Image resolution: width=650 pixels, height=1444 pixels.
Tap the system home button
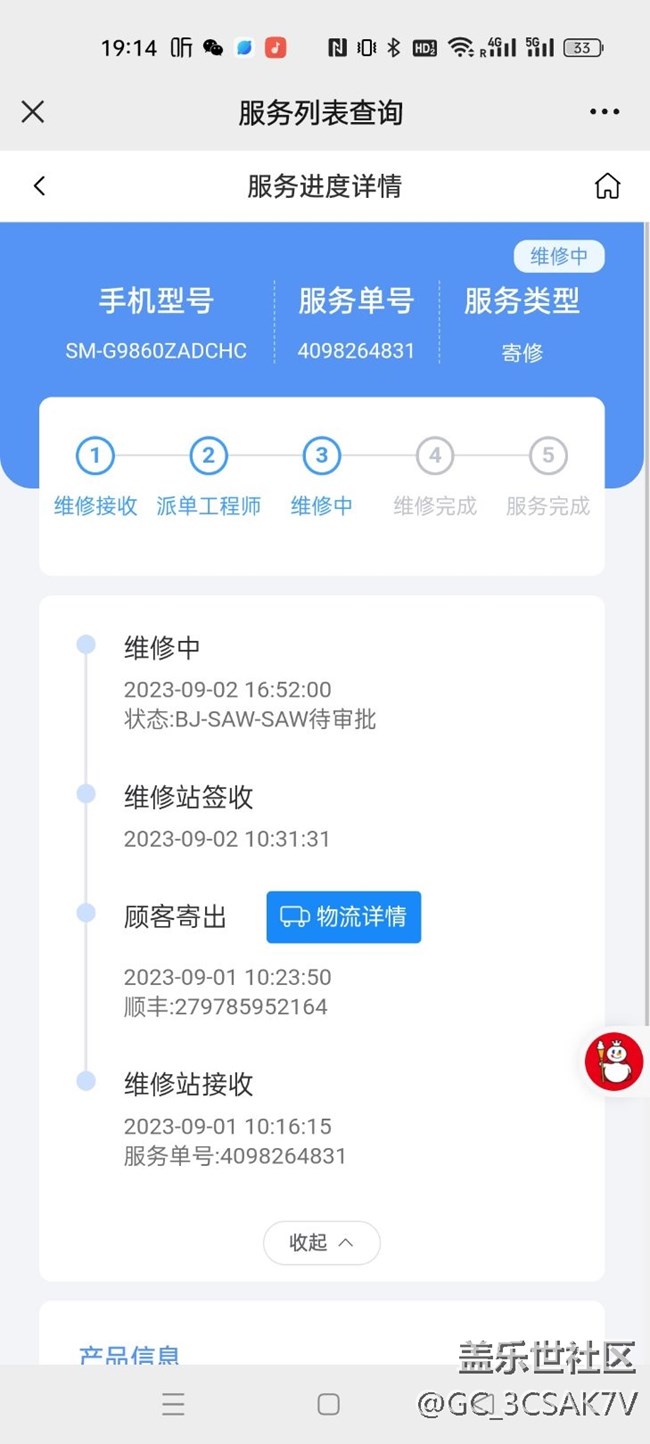point(328,1404)
